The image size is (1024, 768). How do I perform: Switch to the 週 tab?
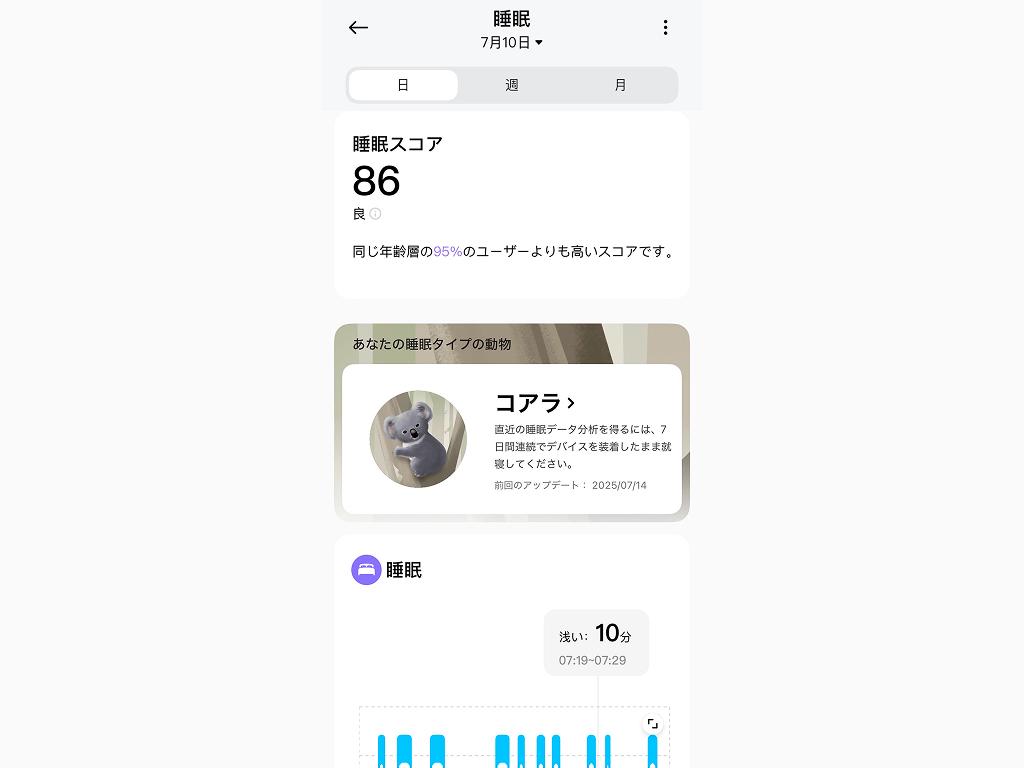[x=512, y=85]
